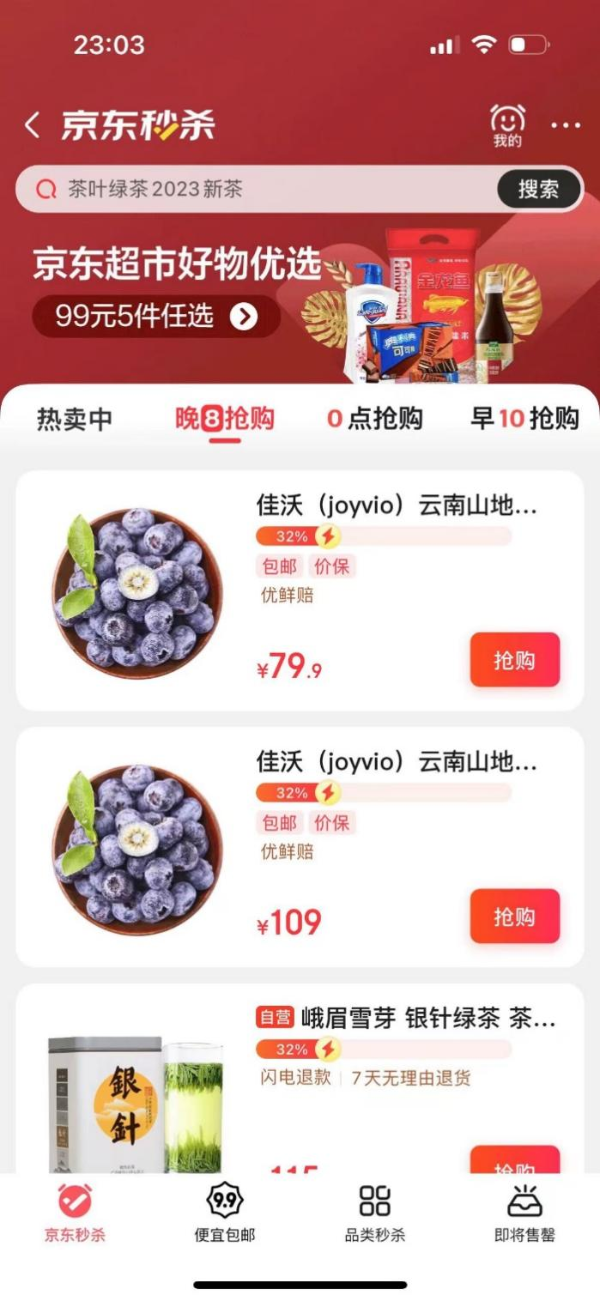Tap the 搜索 button
This screenshot has height=1301, width=600.
[x=539, y=189]
